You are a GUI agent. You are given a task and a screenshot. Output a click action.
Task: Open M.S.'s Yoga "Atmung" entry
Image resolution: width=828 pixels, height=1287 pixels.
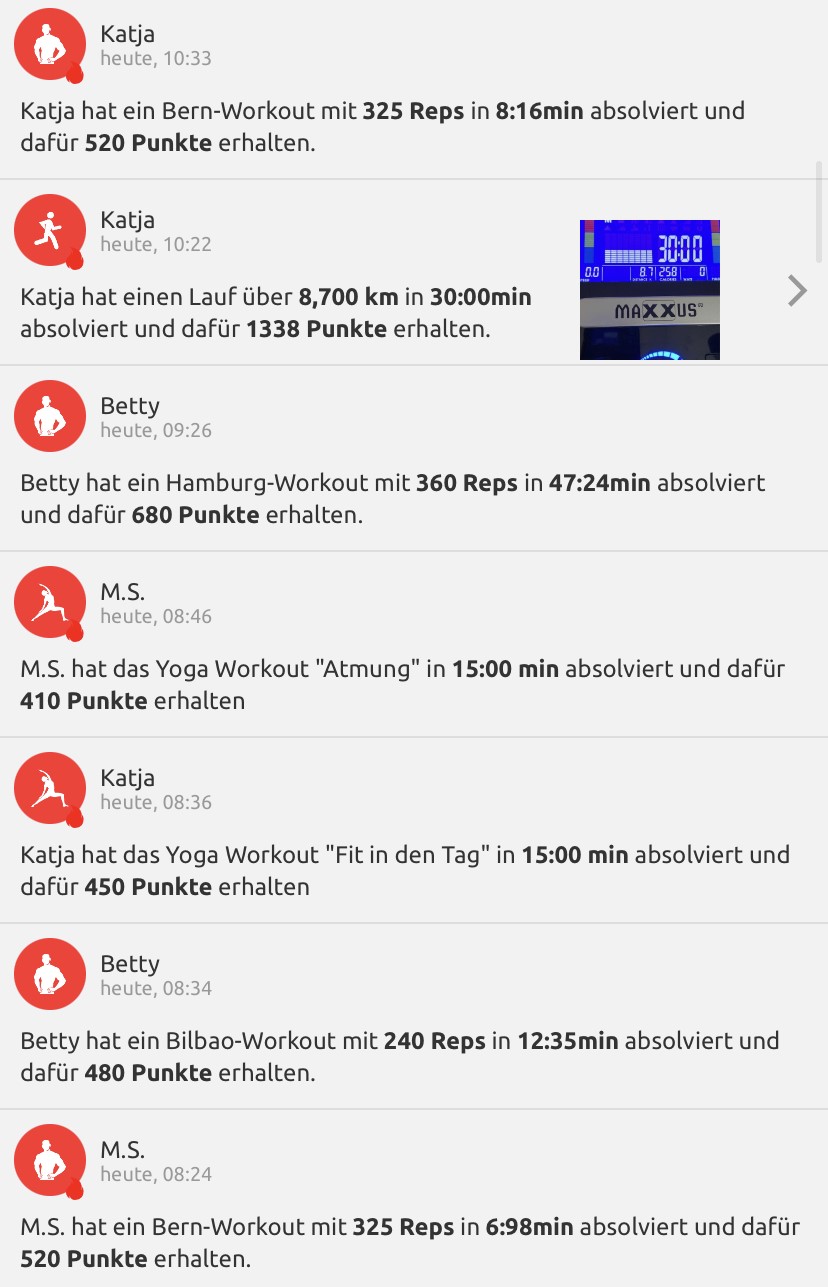tap(402, 684)
